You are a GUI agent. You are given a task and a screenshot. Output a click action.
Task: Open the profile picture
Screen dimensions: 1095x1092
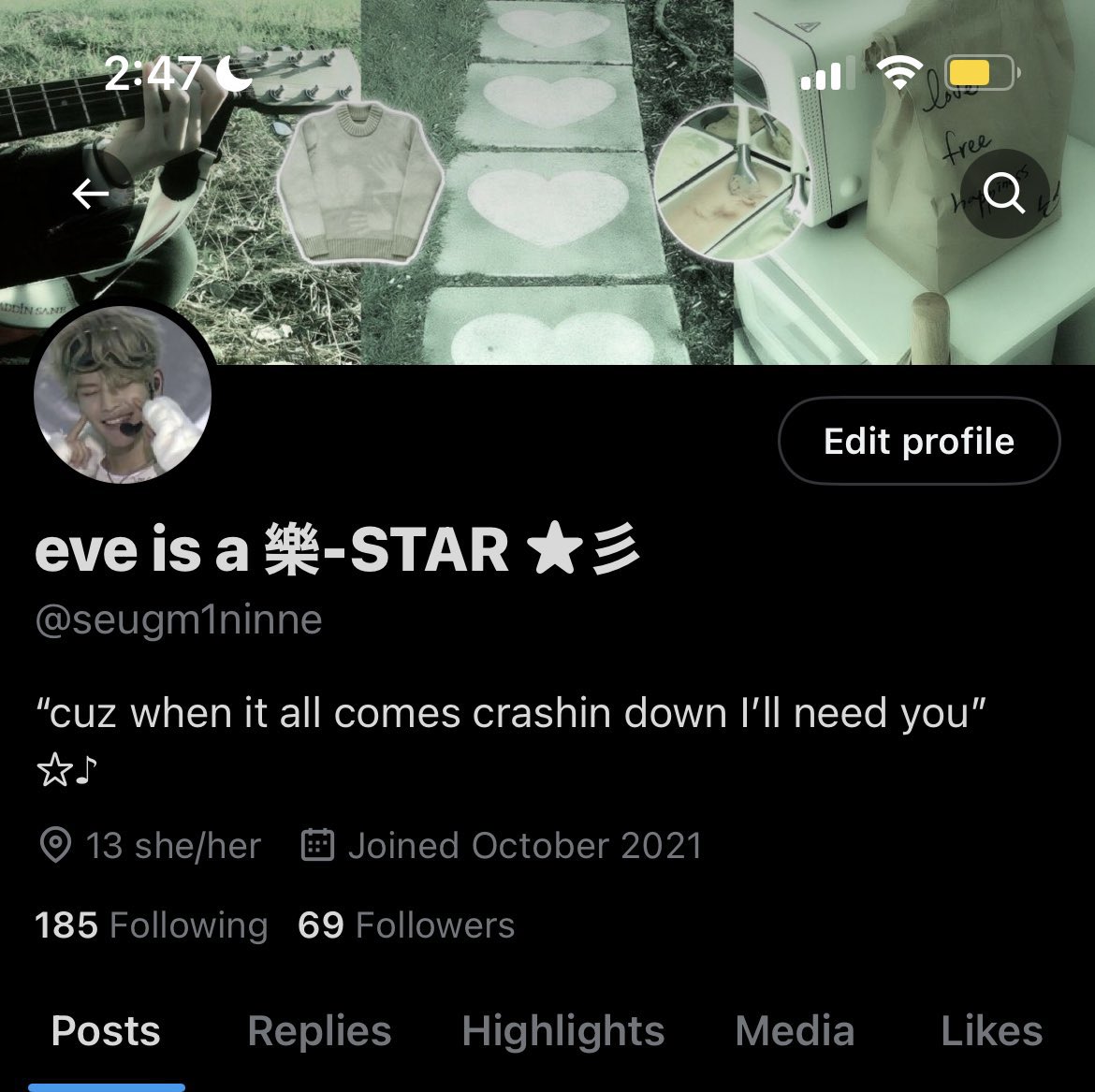pos(123,395)
